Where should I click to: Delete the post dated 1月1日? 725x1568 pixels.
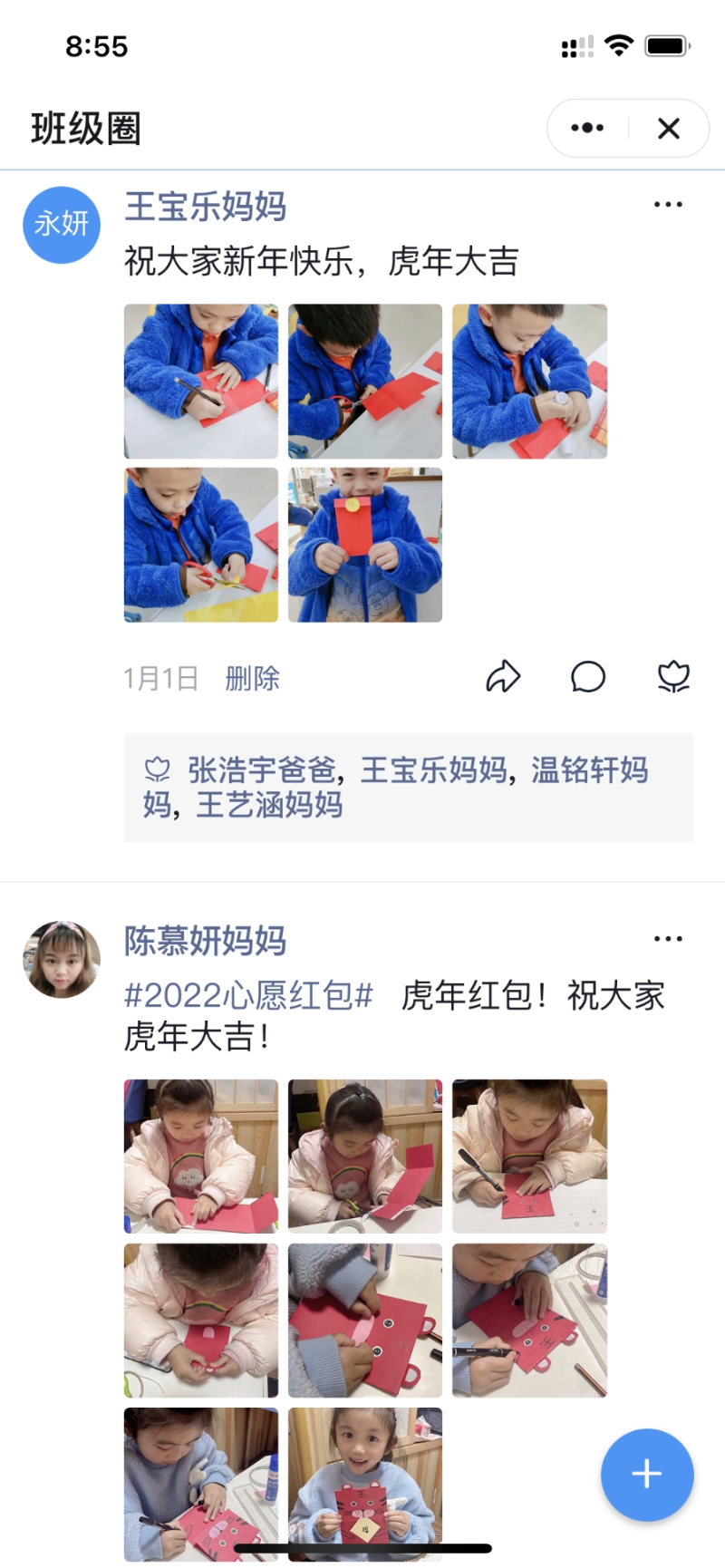tap(252, 678)
